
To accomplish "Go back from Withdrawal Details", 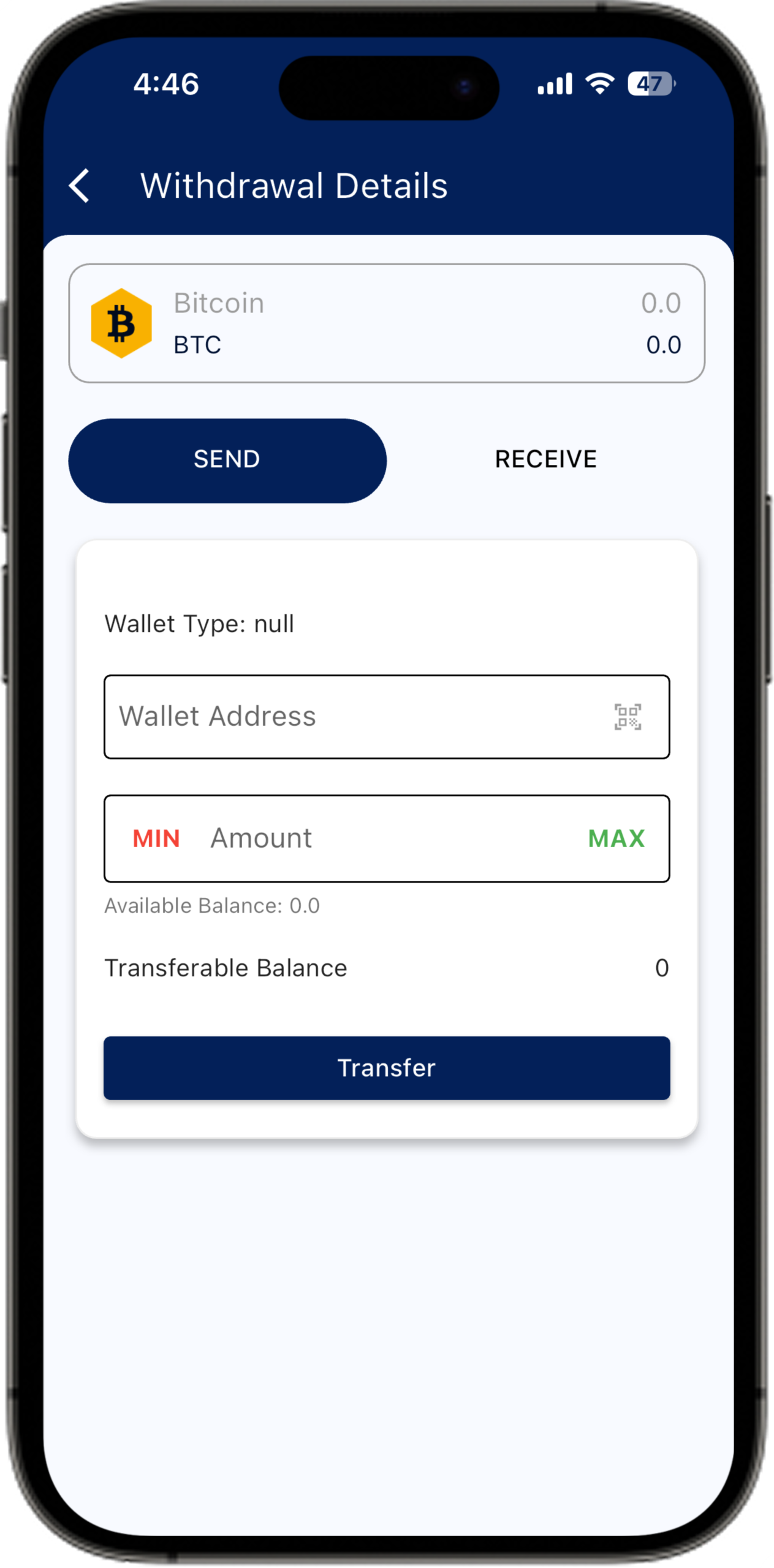I will (80, 186).
